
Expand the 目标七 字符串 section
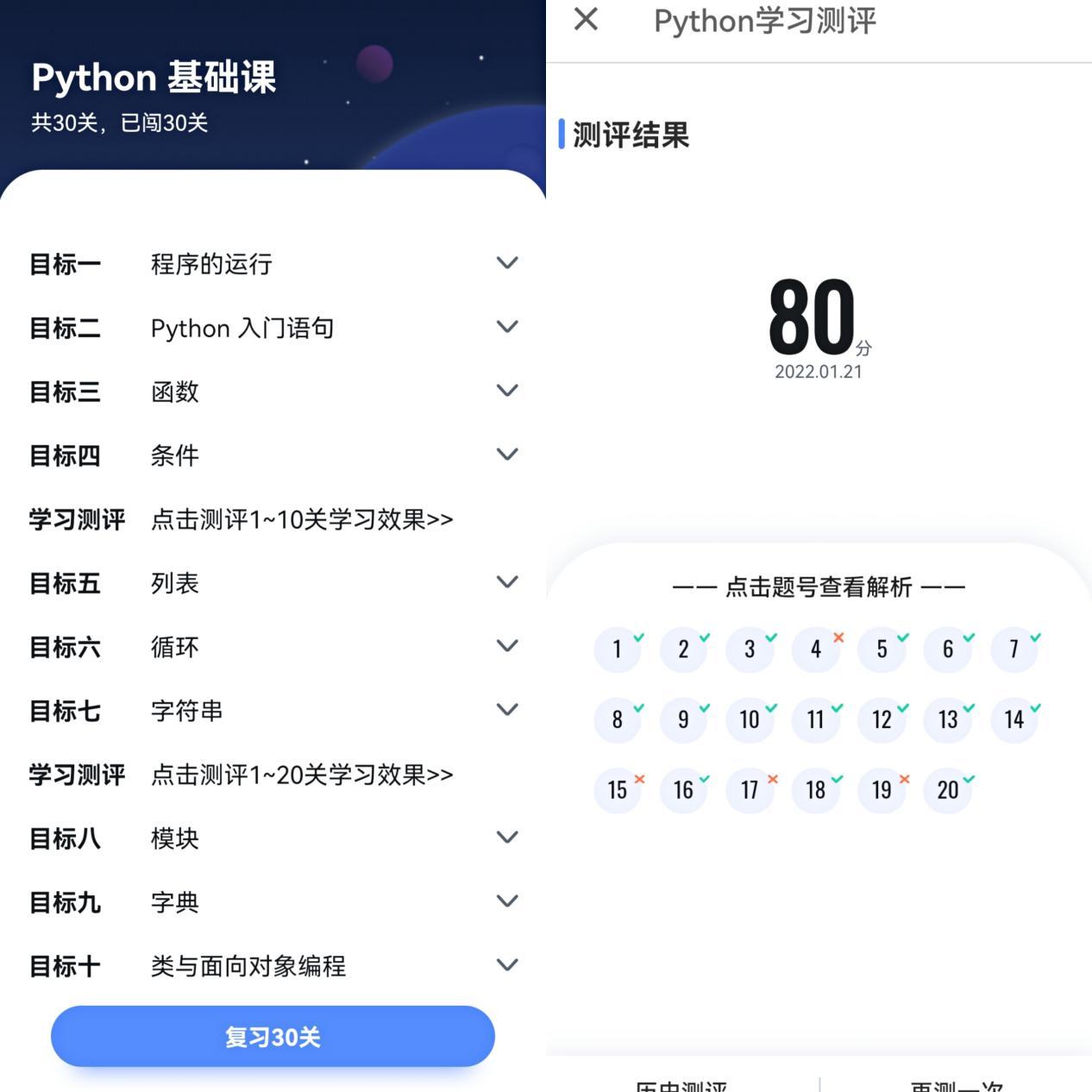tap(507, 710)
